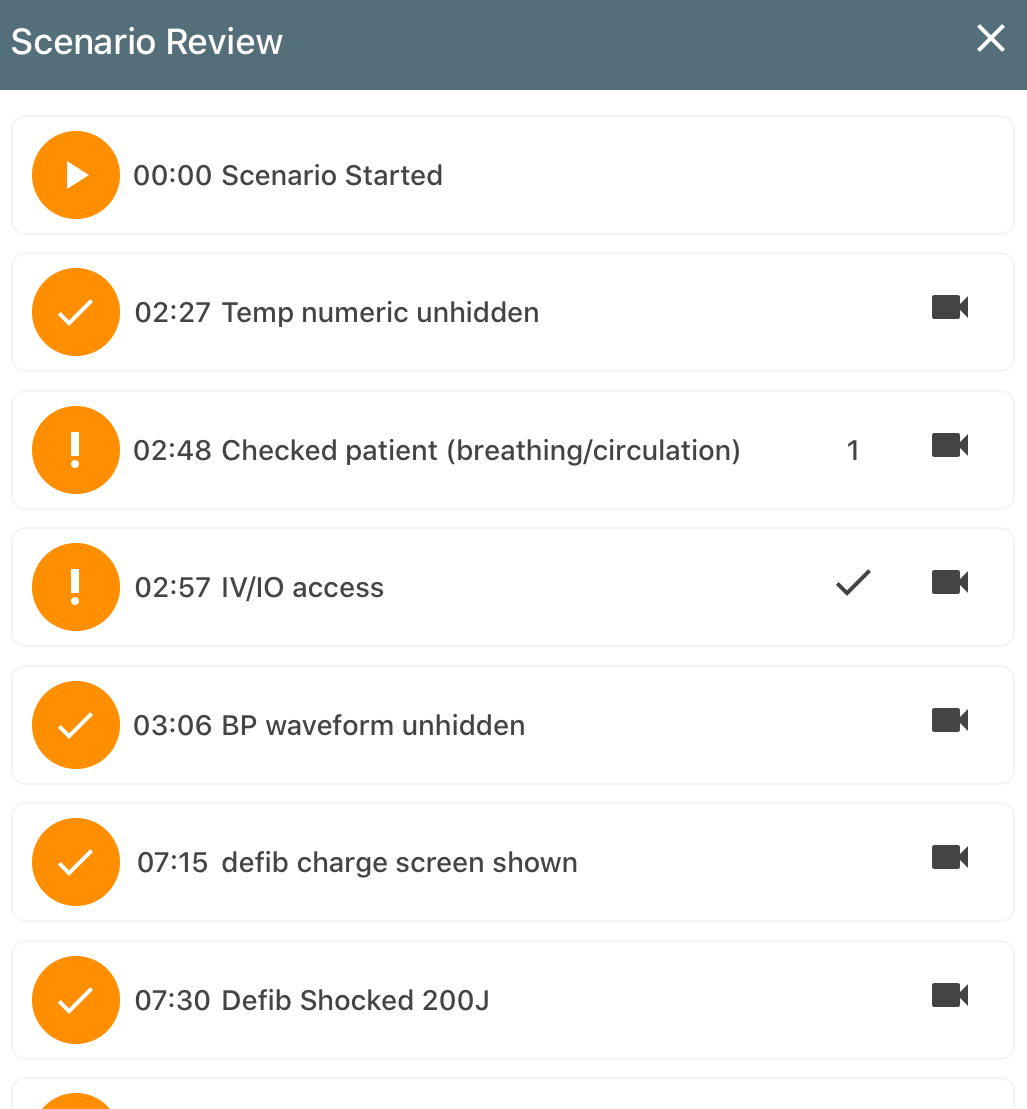Play video of defib charge screen shown

click(x=949, y=857)
